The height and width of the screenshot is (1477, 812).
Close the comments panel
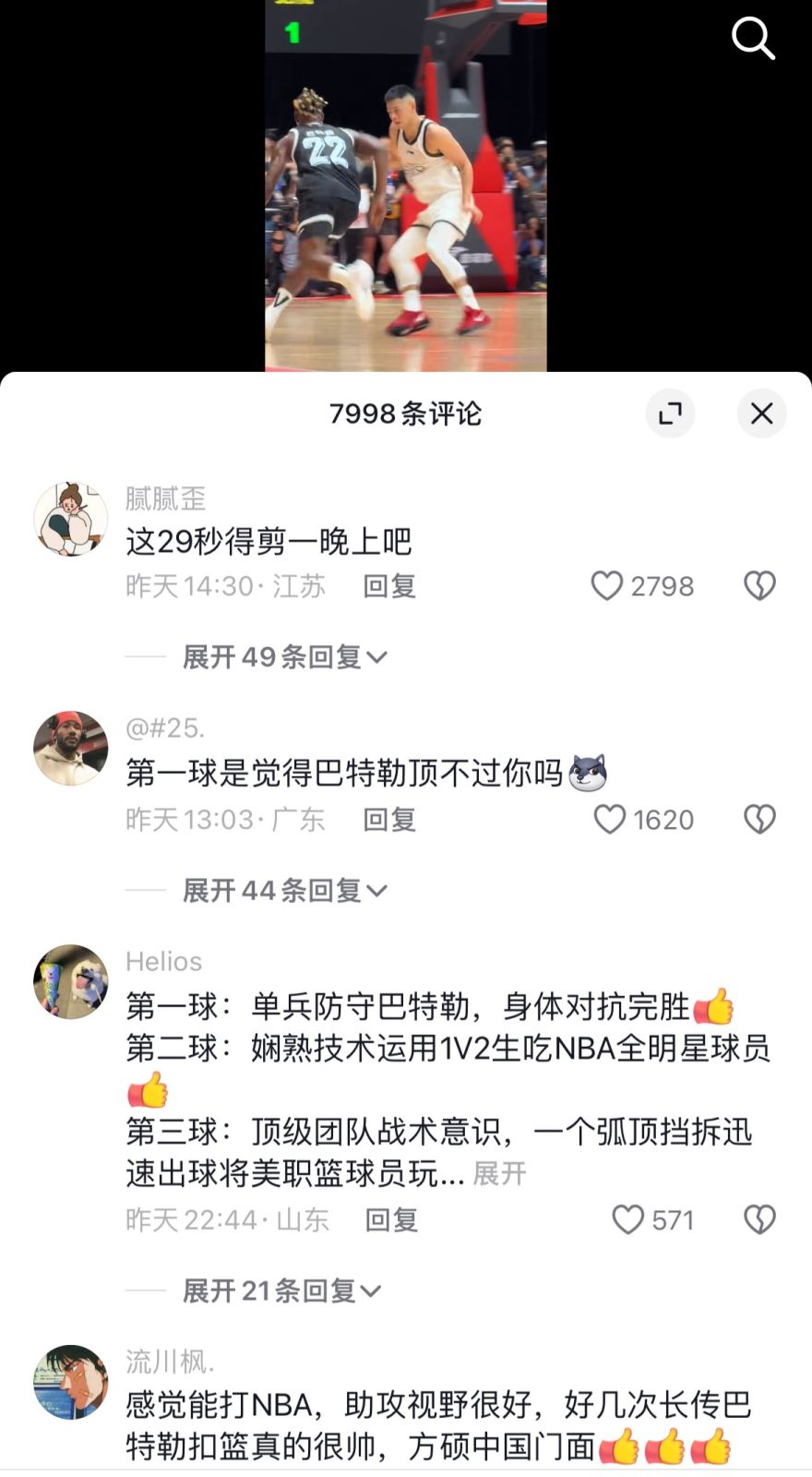point(761,413)
